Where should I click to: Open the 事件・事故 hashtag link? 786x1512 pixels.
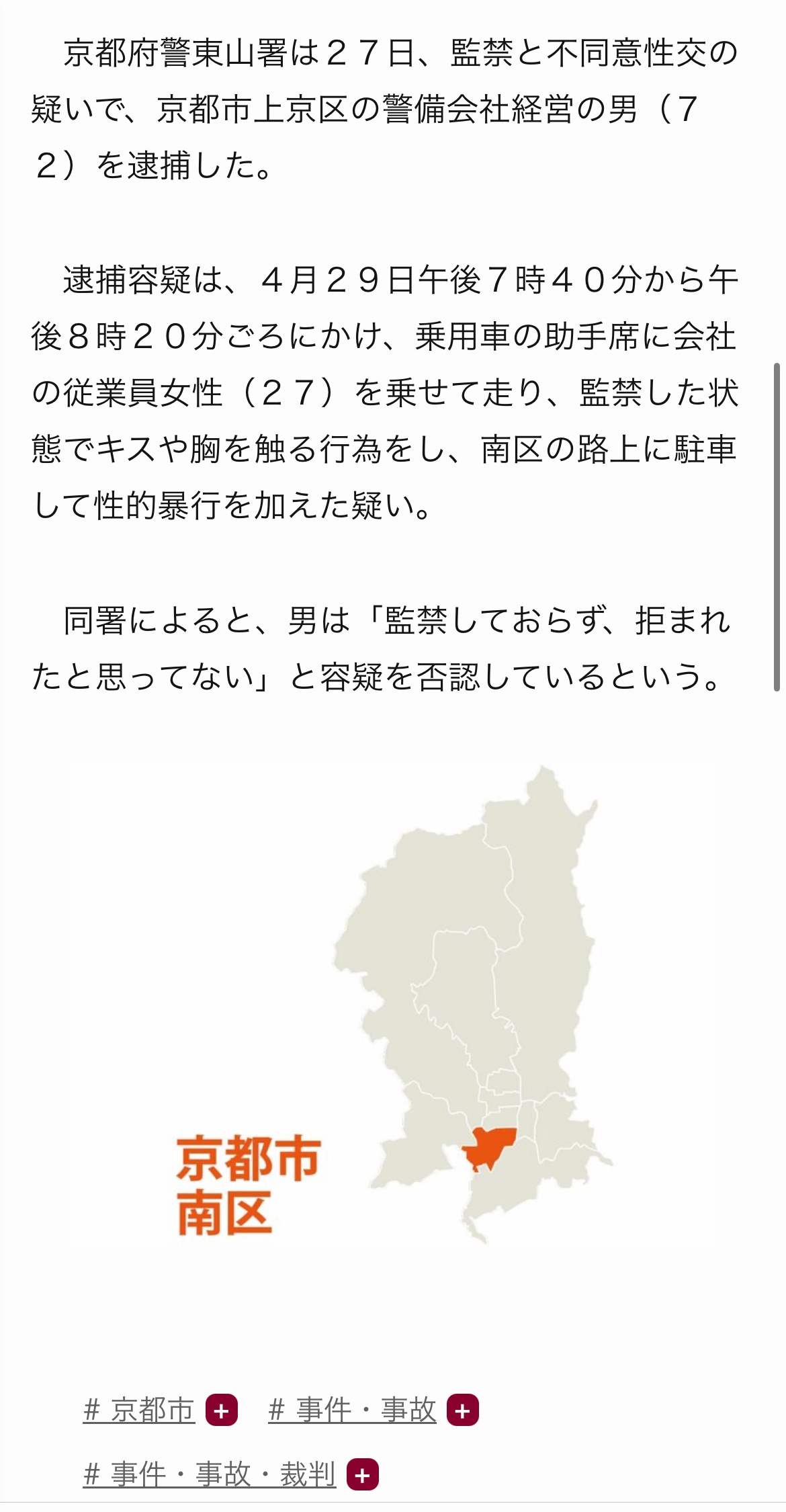point(352,1409)
